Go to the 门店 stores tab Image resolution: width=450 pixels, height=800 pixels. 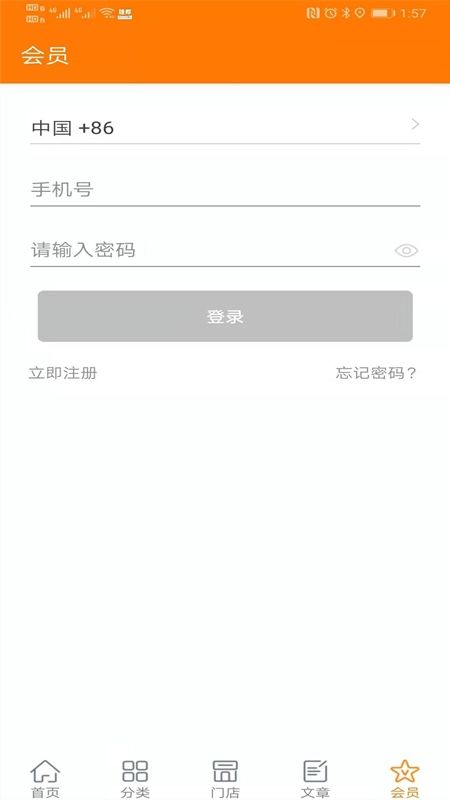pyautogui.click(x=225, y=779)
